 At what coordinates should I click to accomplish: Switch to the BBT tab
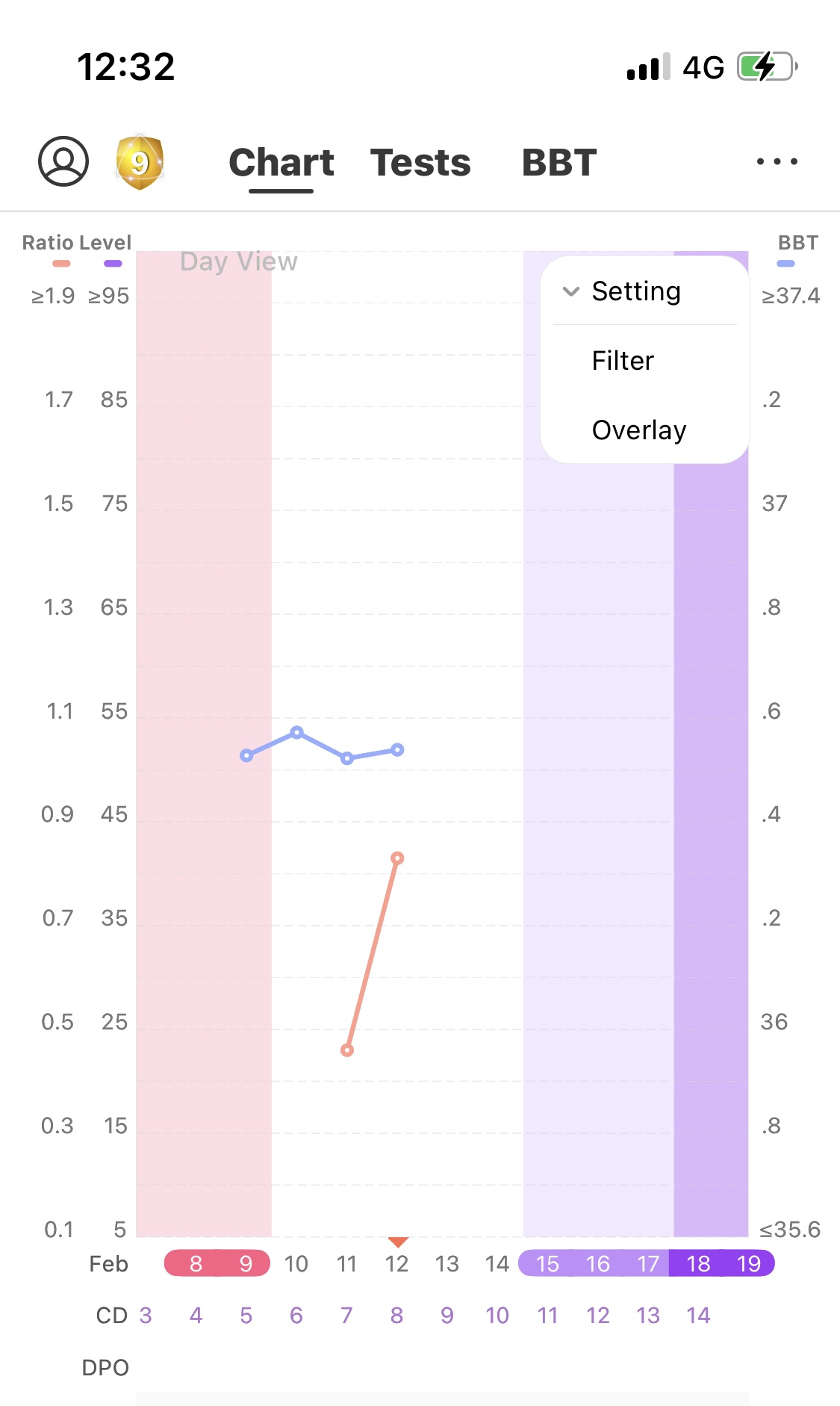tap(559, 163)
